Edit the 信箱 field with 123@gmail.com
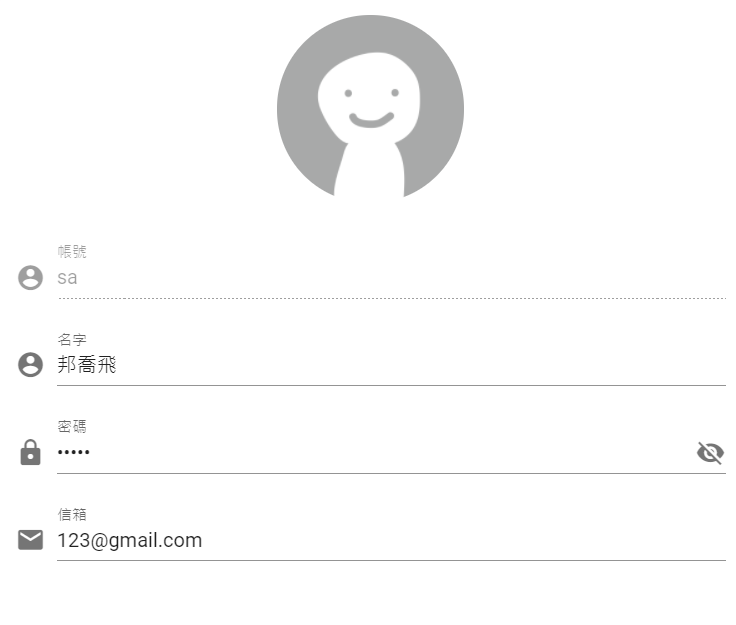The image size is (736, 625). click(x=390, y=541)
